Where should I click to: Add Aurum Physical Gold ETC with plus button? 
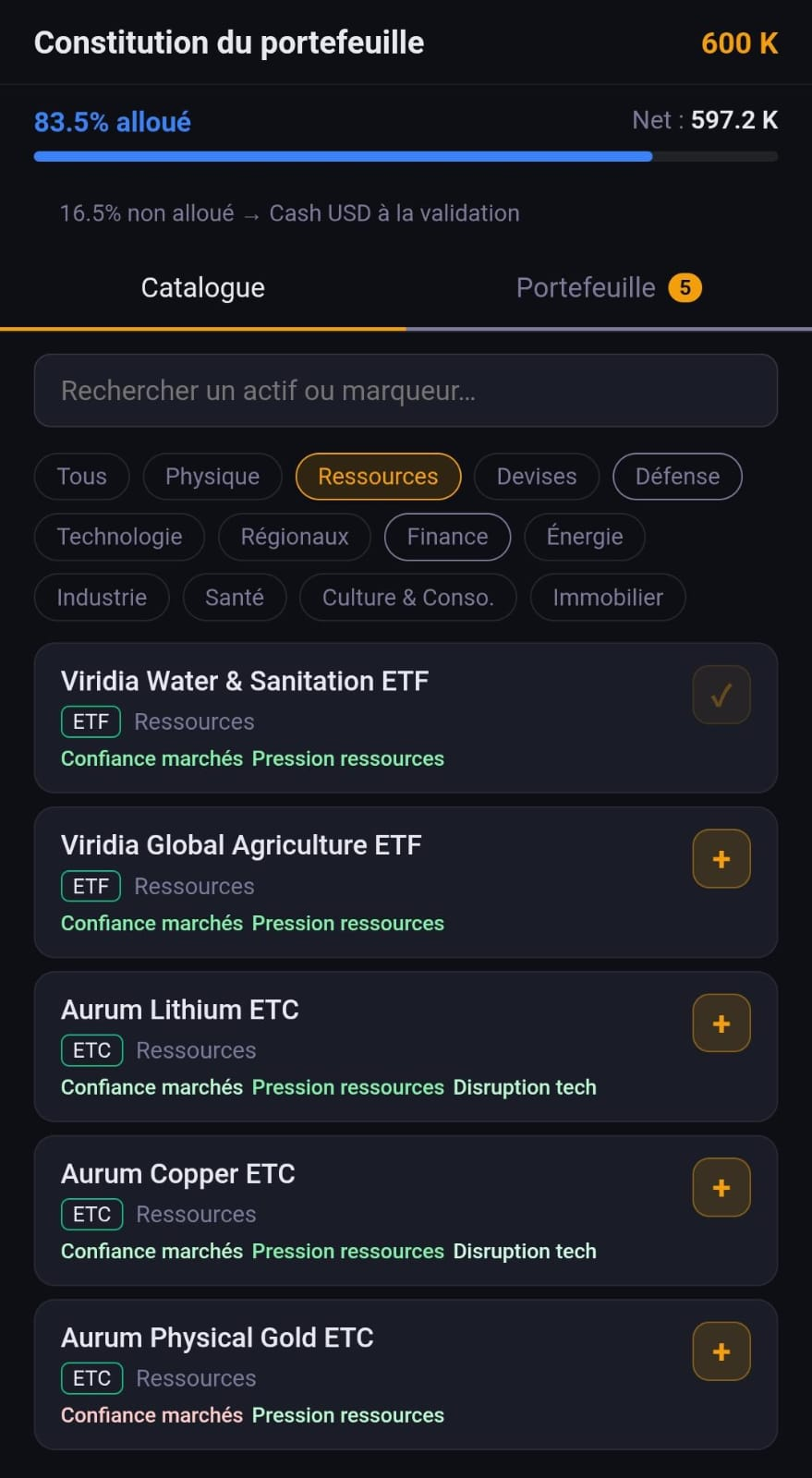pyautogui.click(x=721, y=1351)
